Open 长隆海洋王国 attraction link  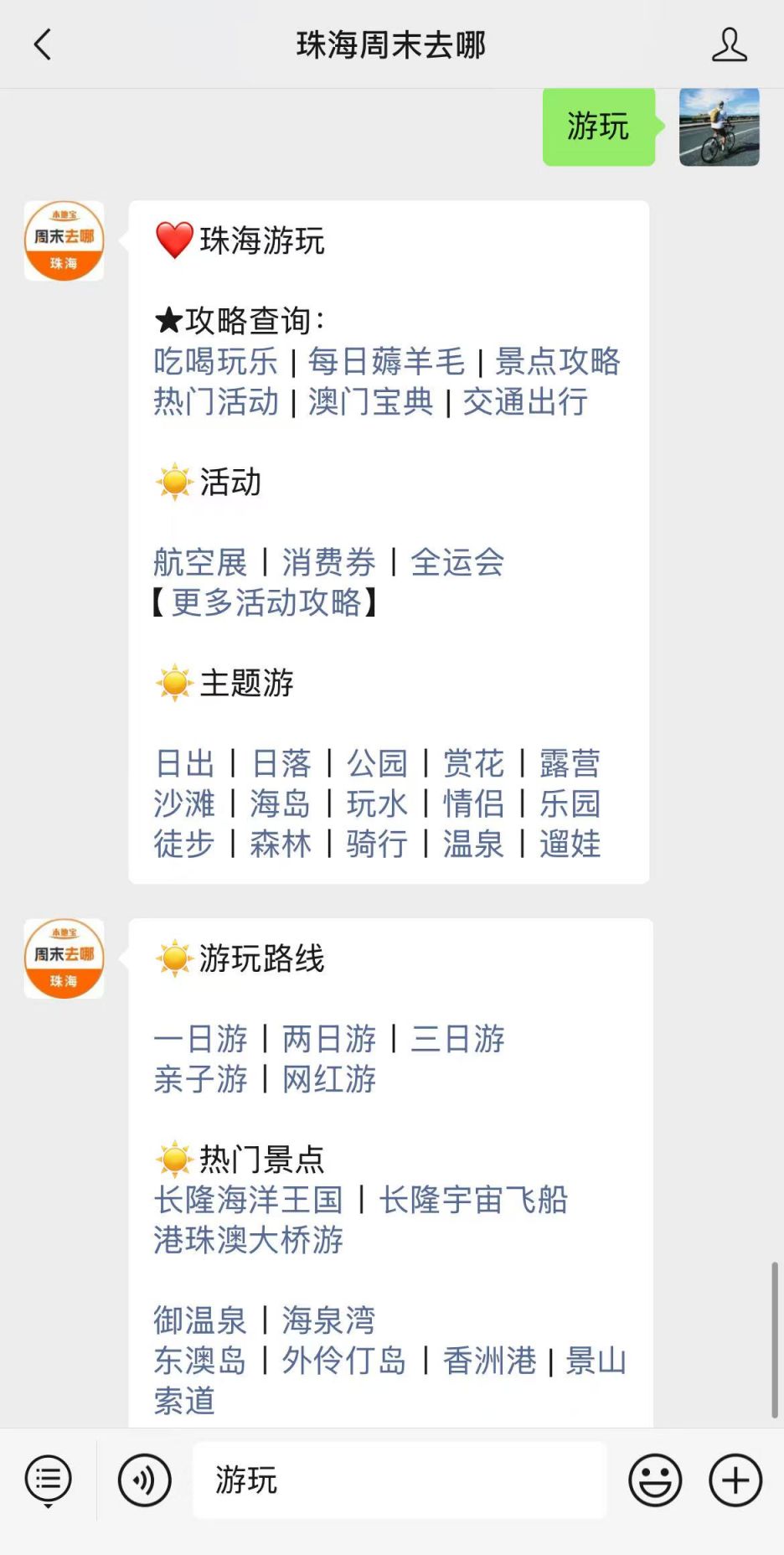tap(248, 1200)
